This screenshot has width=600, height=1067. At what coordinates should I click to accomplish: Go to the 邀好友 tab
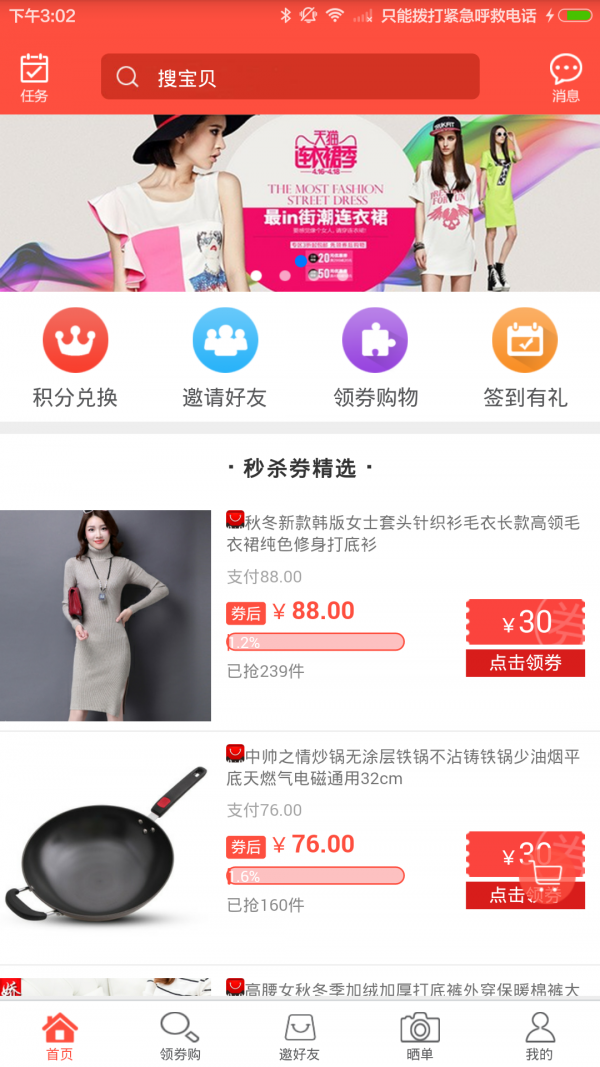pos(300,1035)
